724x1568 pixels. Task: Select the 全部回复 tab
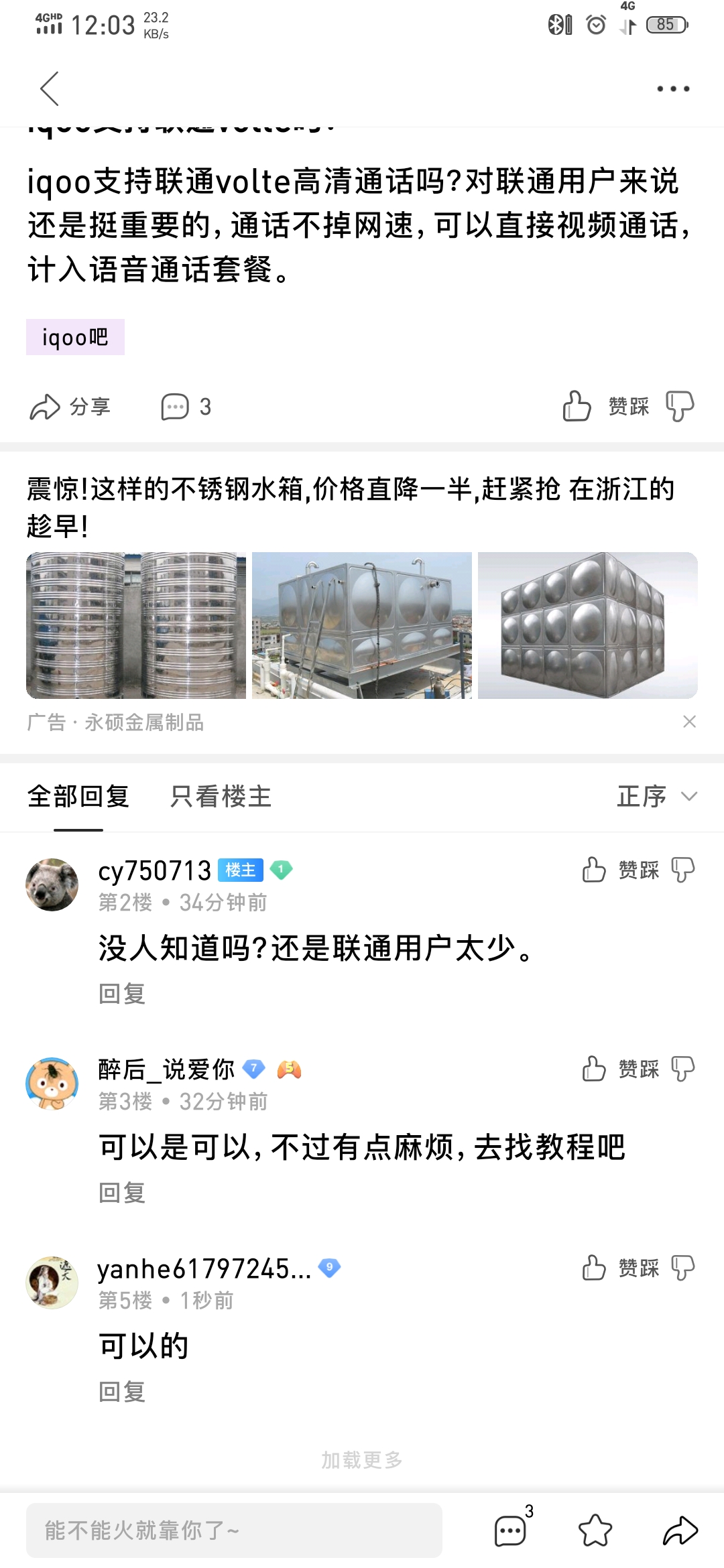78,797
